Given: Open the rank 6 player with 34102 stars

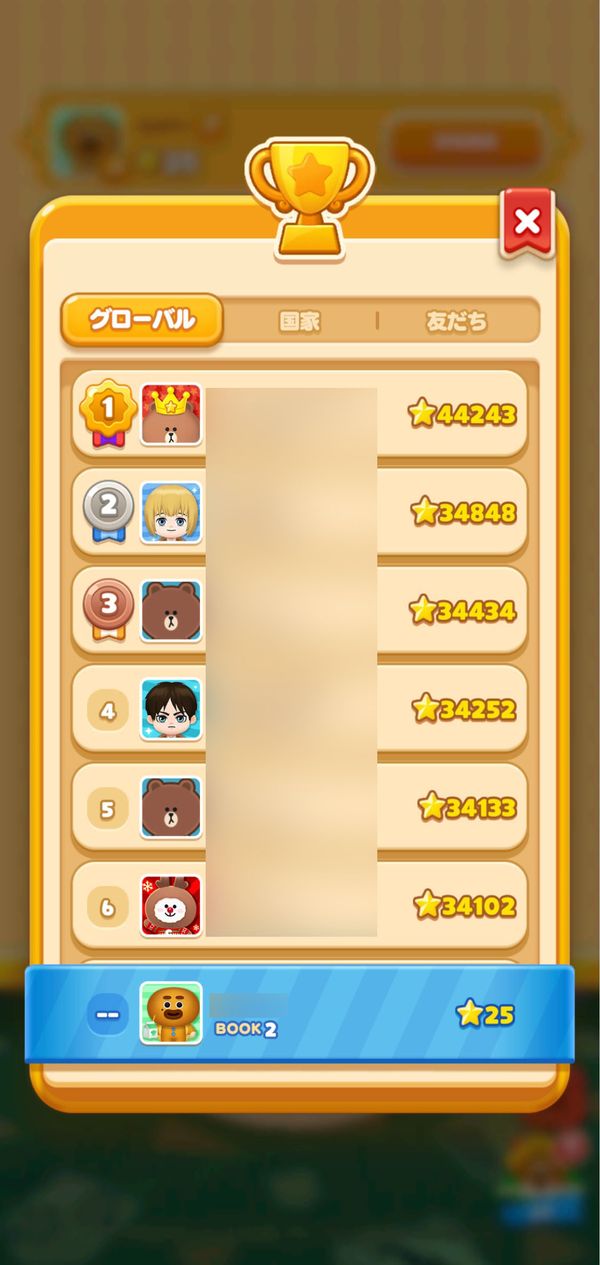Looking at the screenshot, I should pos(299,906).
